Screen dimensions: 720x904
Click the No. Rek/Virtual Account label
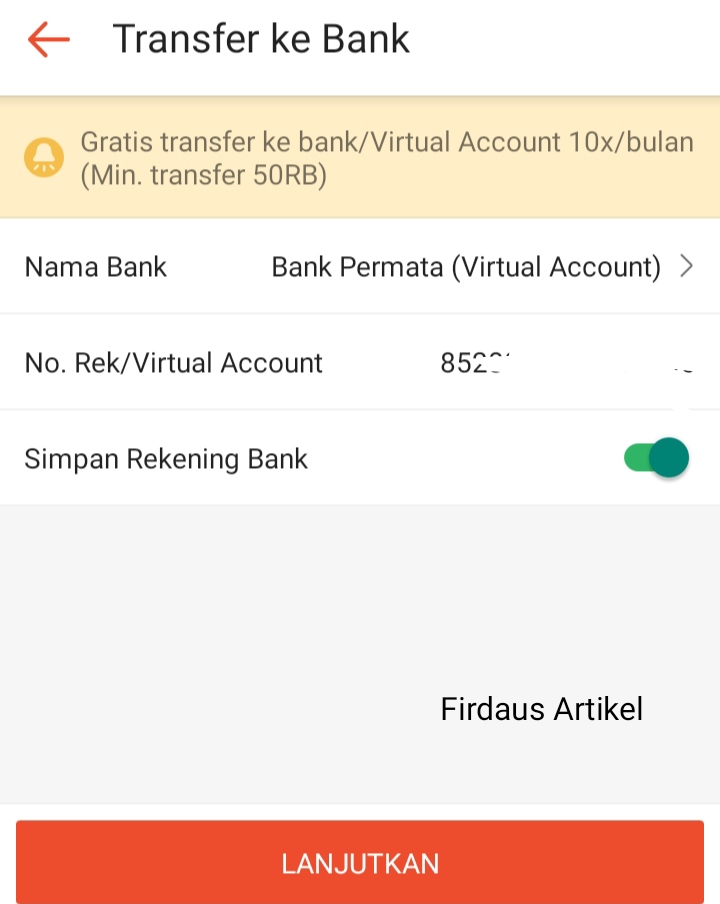(x=172, y=362)
